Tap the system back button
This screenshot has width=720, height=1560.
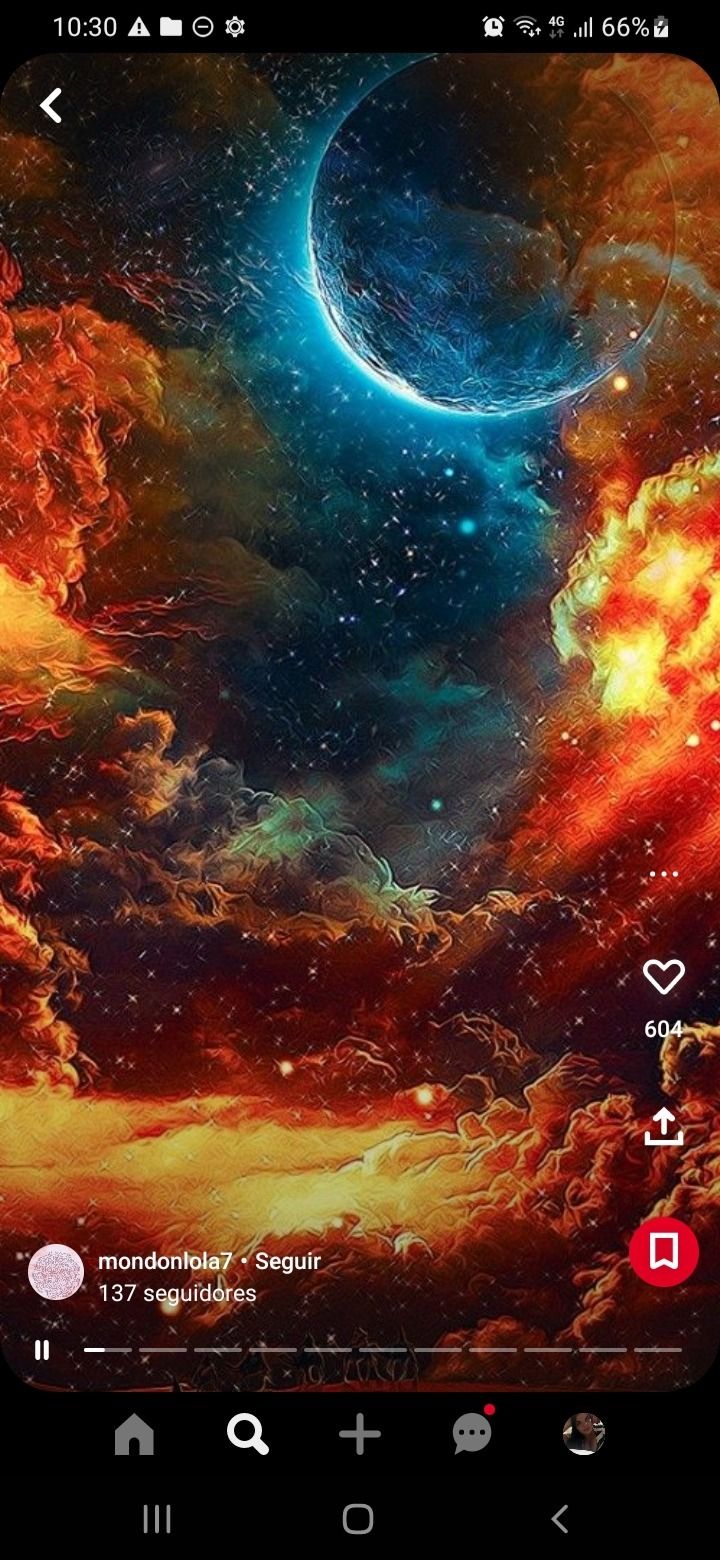[x=560, y=1519]
